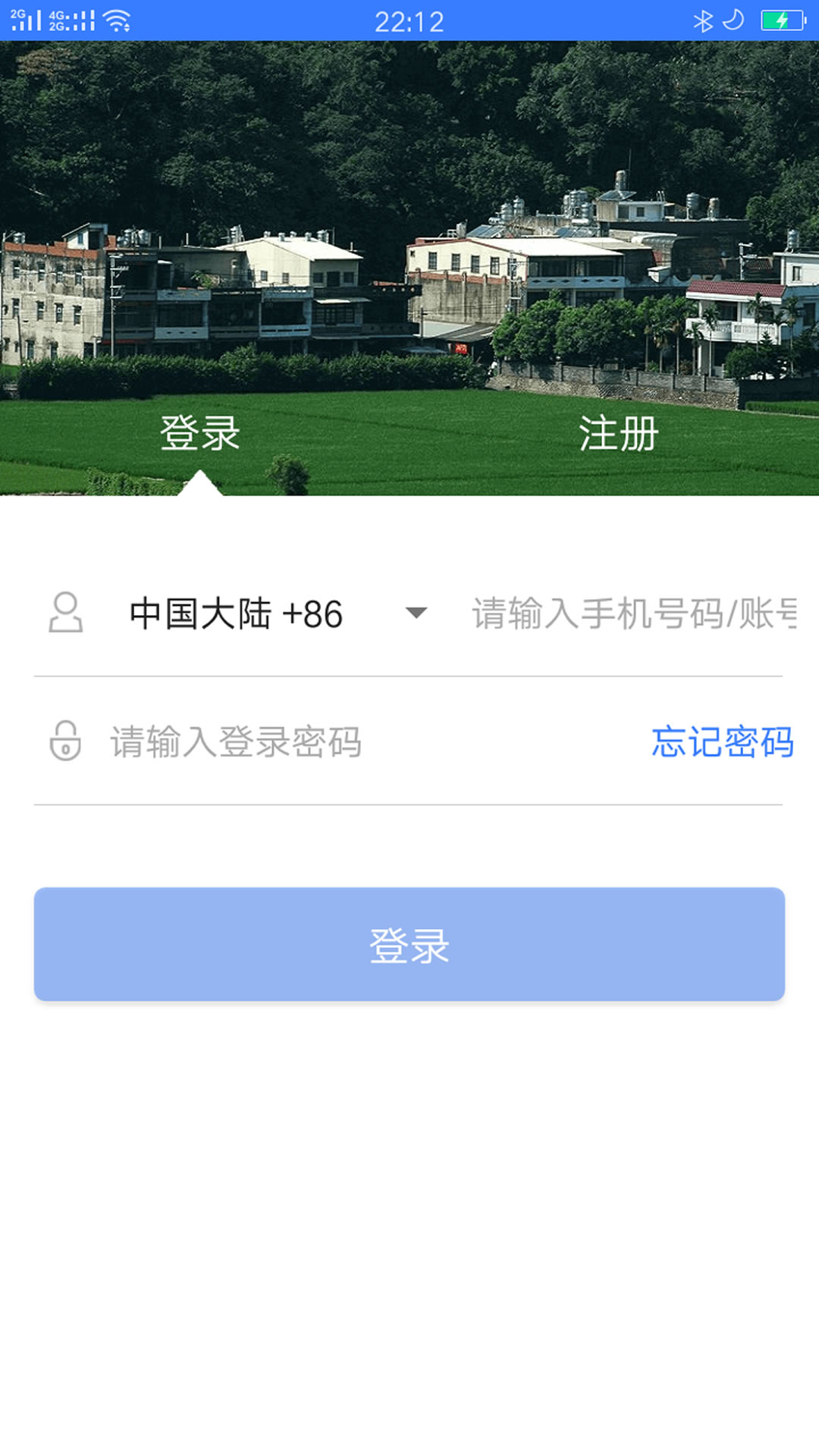Open the 忘记密码 link
Image resolution: width=819 pixels, height=1456 pixels.
[722, 742]
